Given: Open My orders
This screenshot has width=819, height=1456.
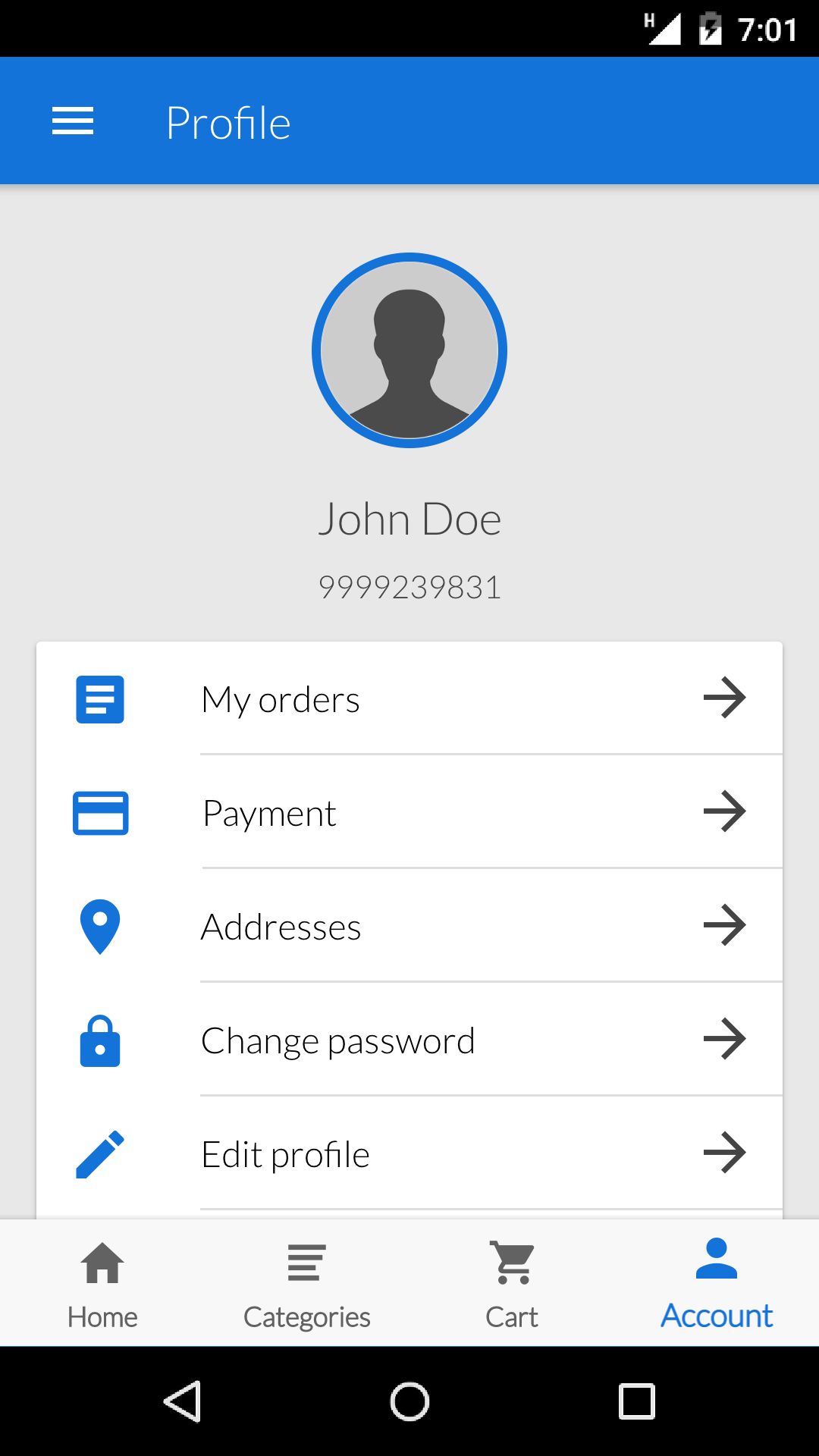Looking at the screenshot, I should pyautogui.click(x=409, y=698).
